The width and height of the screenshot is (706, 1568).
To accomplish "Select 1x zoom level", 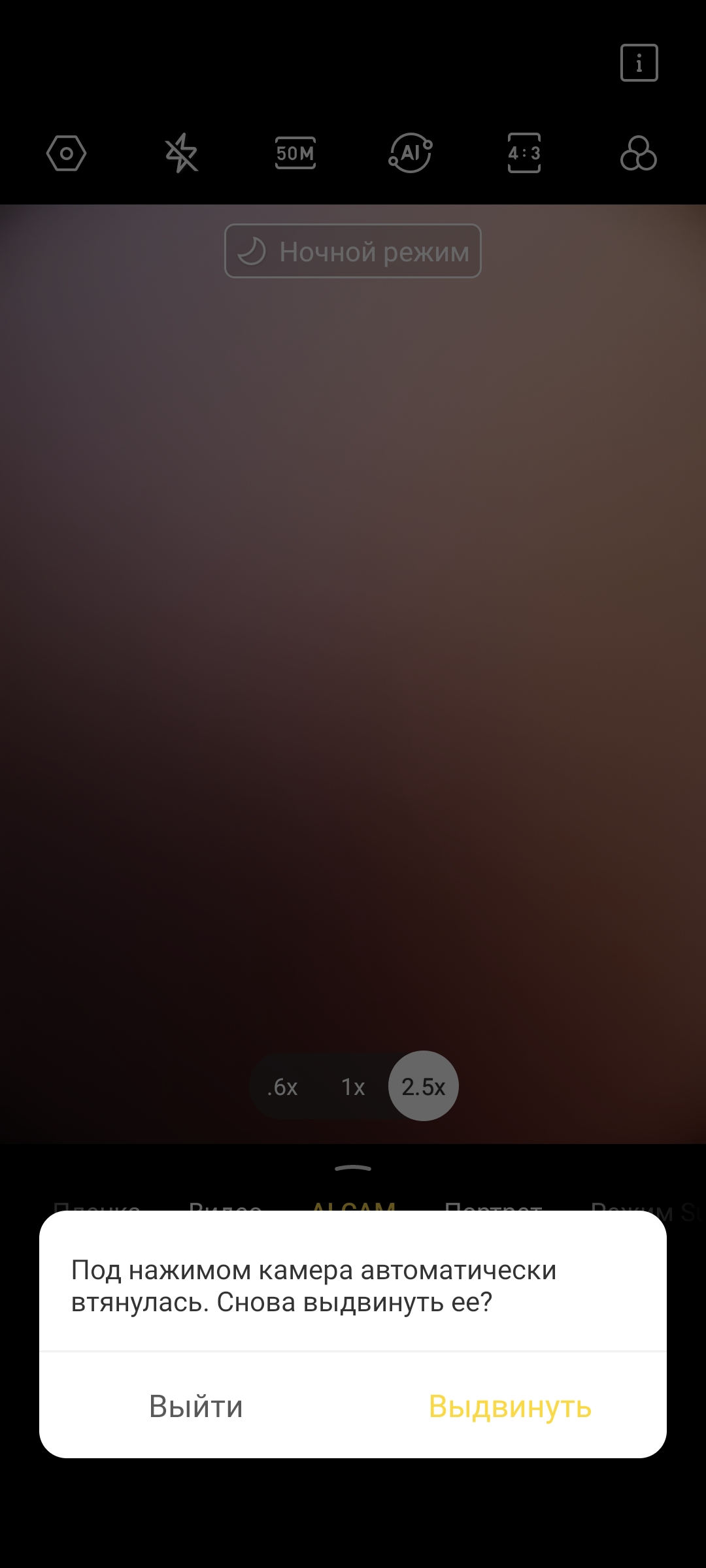I will point(353,1087).
